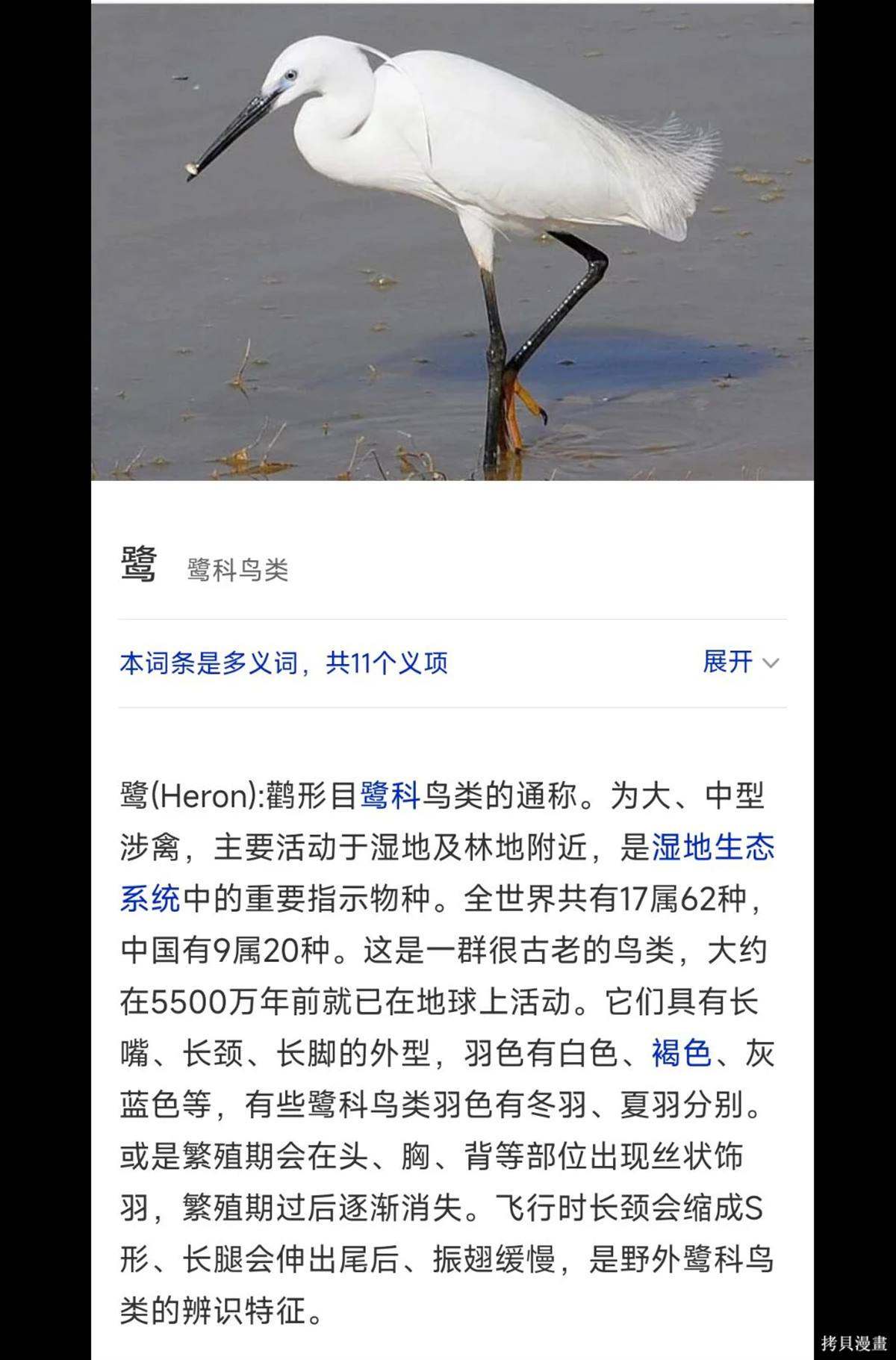This screenshot has width=896, height=1360.
Task: Expand the 展开 disambiguation list
Action: point(739,662)
